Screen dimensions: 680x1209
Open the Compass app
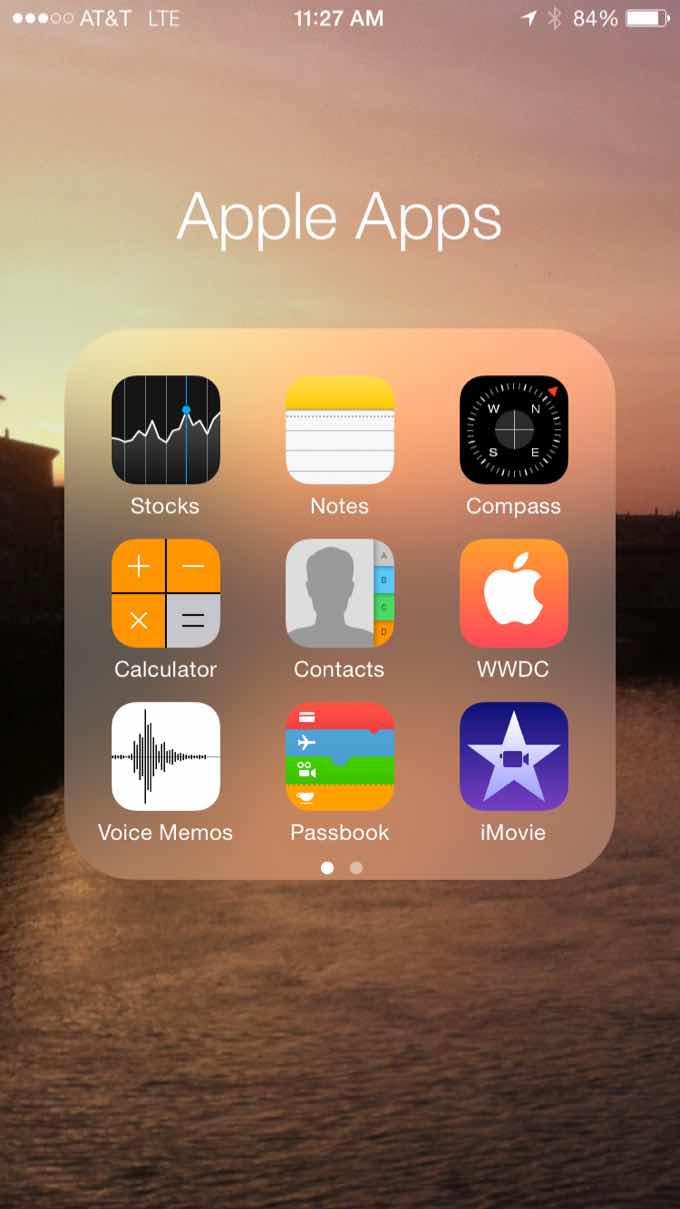[514, 430]
